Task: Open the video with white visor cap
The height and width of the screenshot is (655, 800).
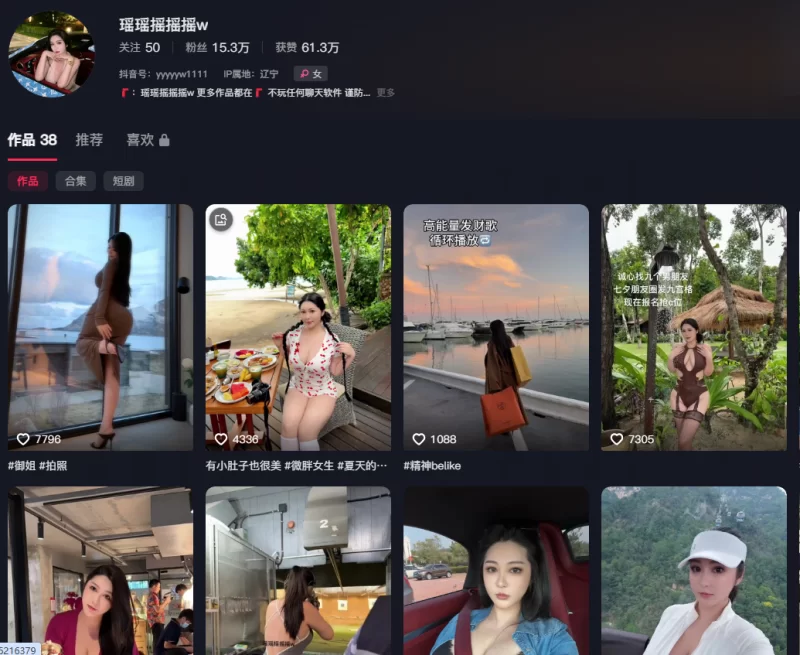Action: pyautogui.click(x=693, y=570)
